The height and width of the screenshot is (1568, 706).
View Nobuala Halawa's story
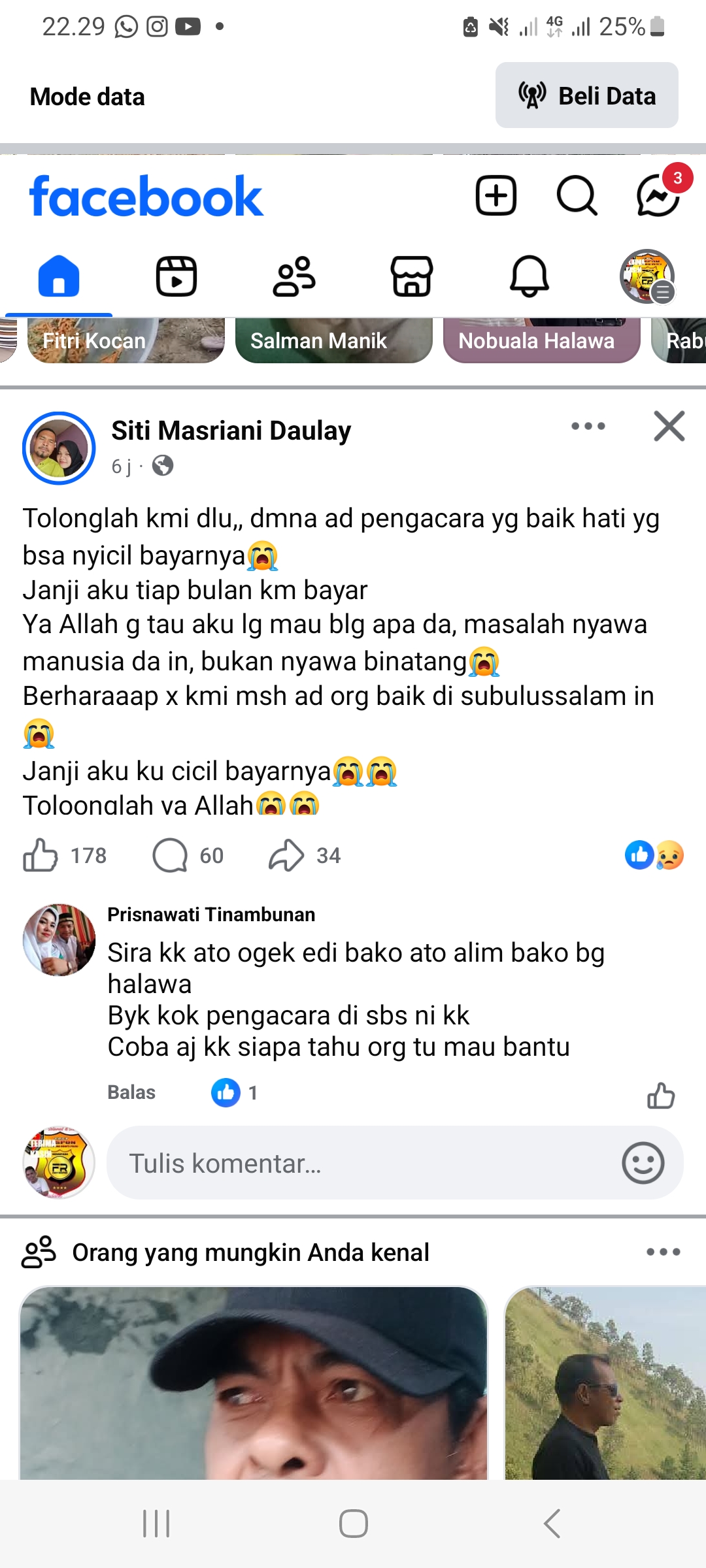click(541, 340)
